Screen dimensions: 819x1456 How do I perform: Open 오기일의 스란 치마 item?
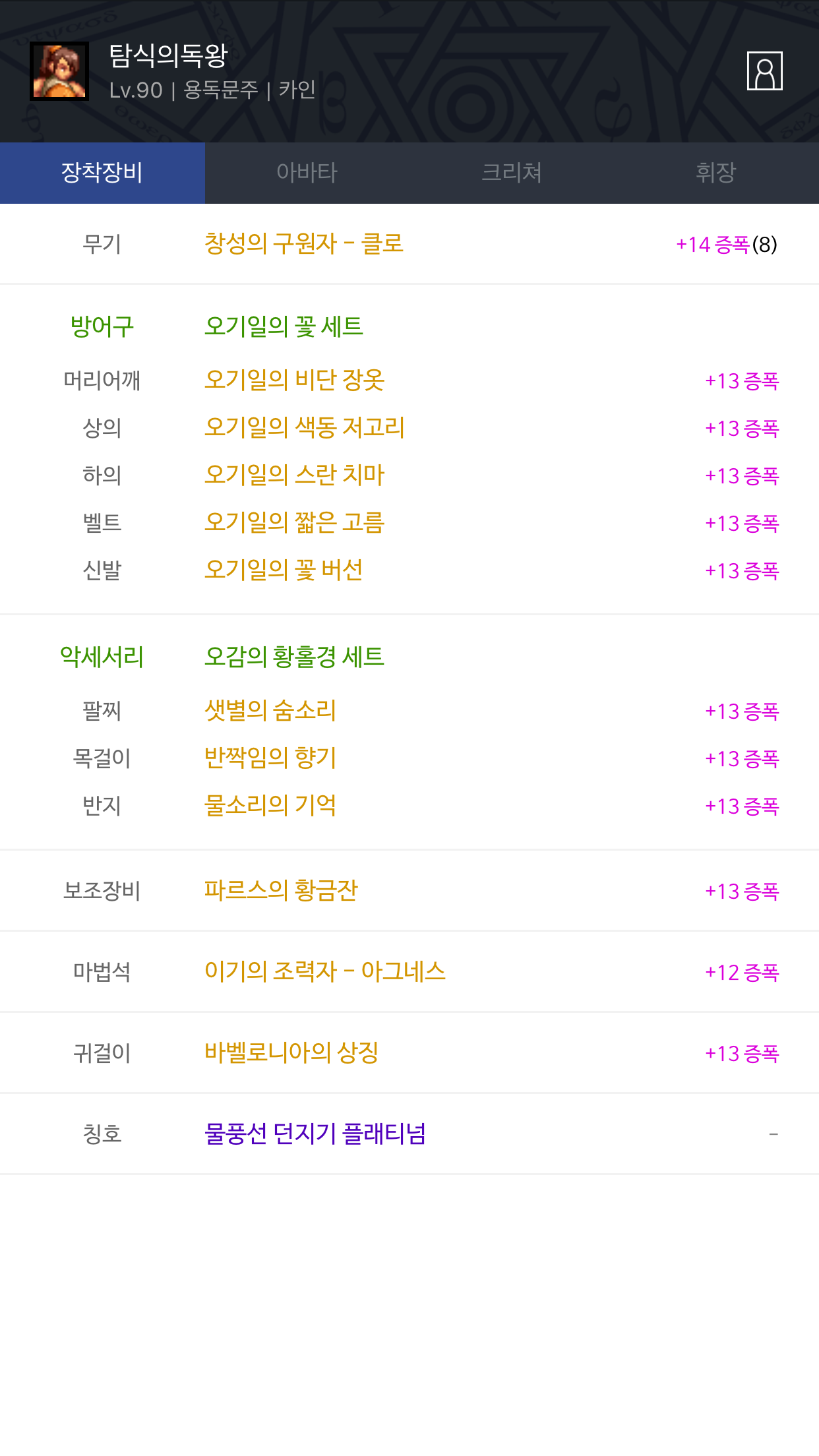[294, 475]
